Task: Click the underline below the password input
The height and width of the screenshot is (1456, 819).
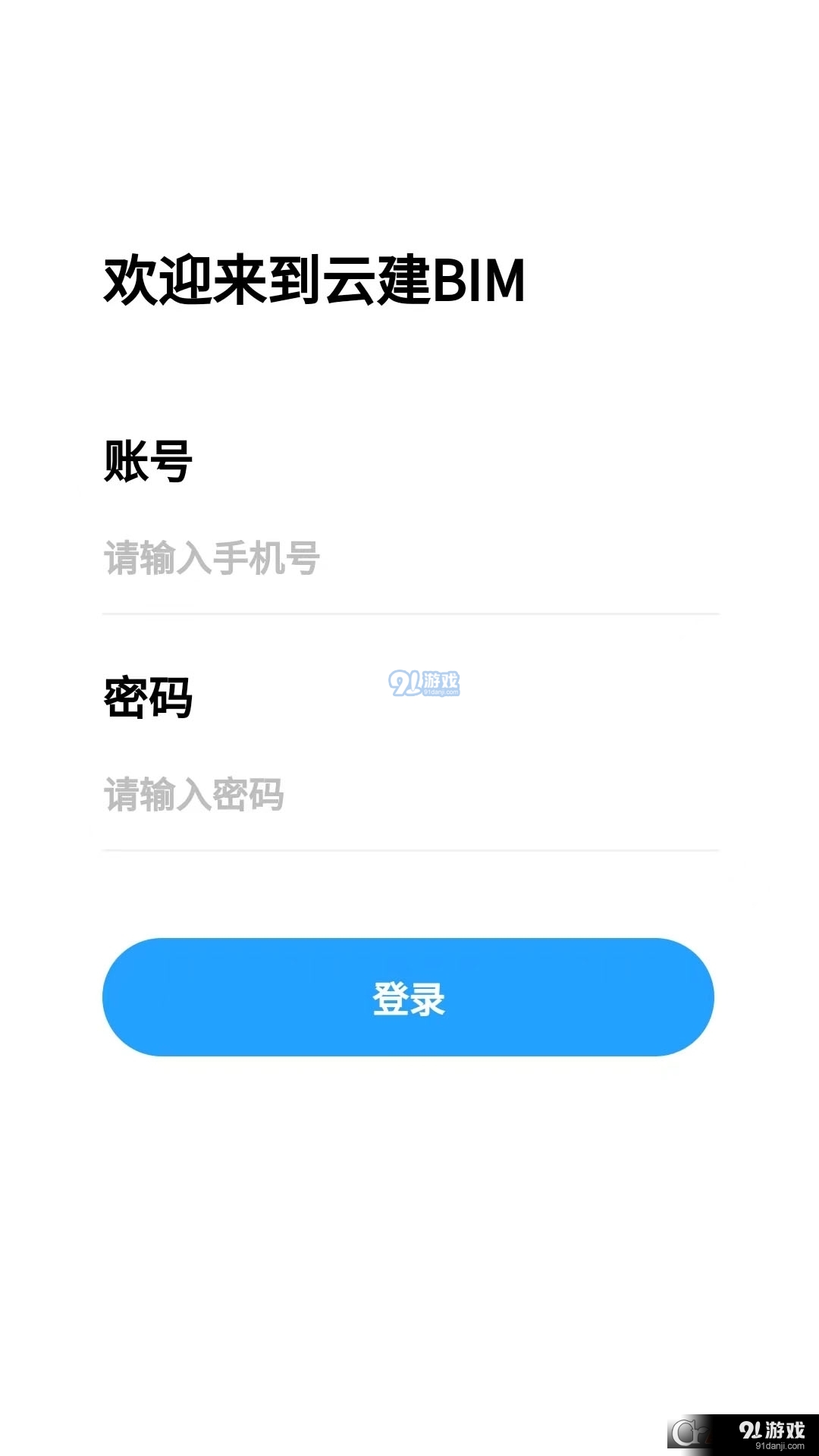Action: click(x=409, y=849)
